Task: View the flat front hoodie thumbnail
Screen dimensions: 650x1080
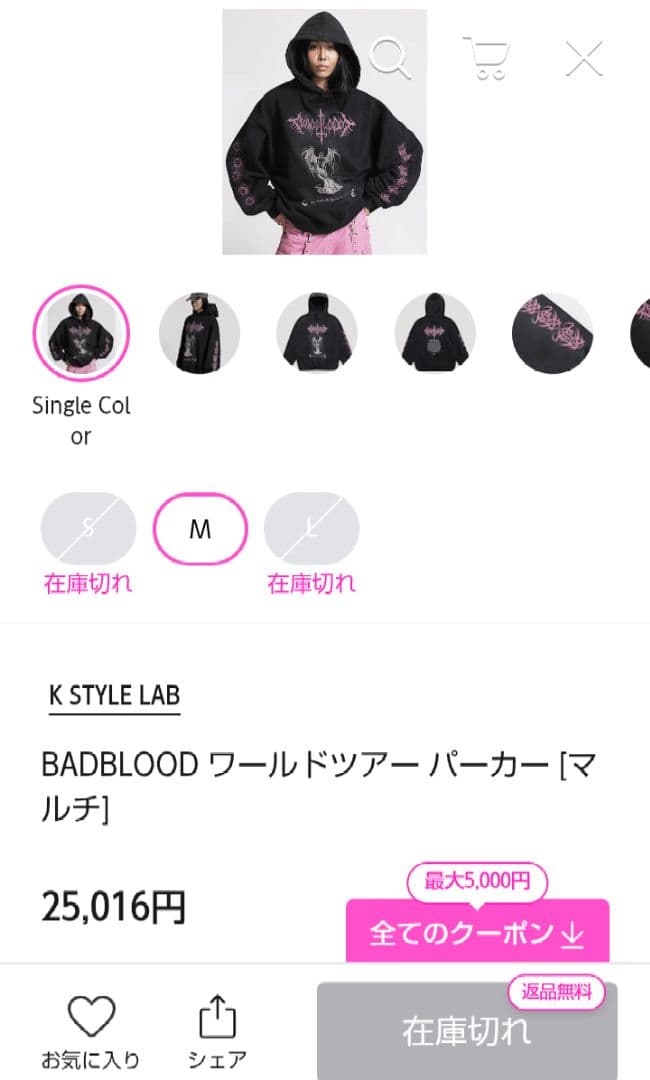Action: (x=317, y=333)
